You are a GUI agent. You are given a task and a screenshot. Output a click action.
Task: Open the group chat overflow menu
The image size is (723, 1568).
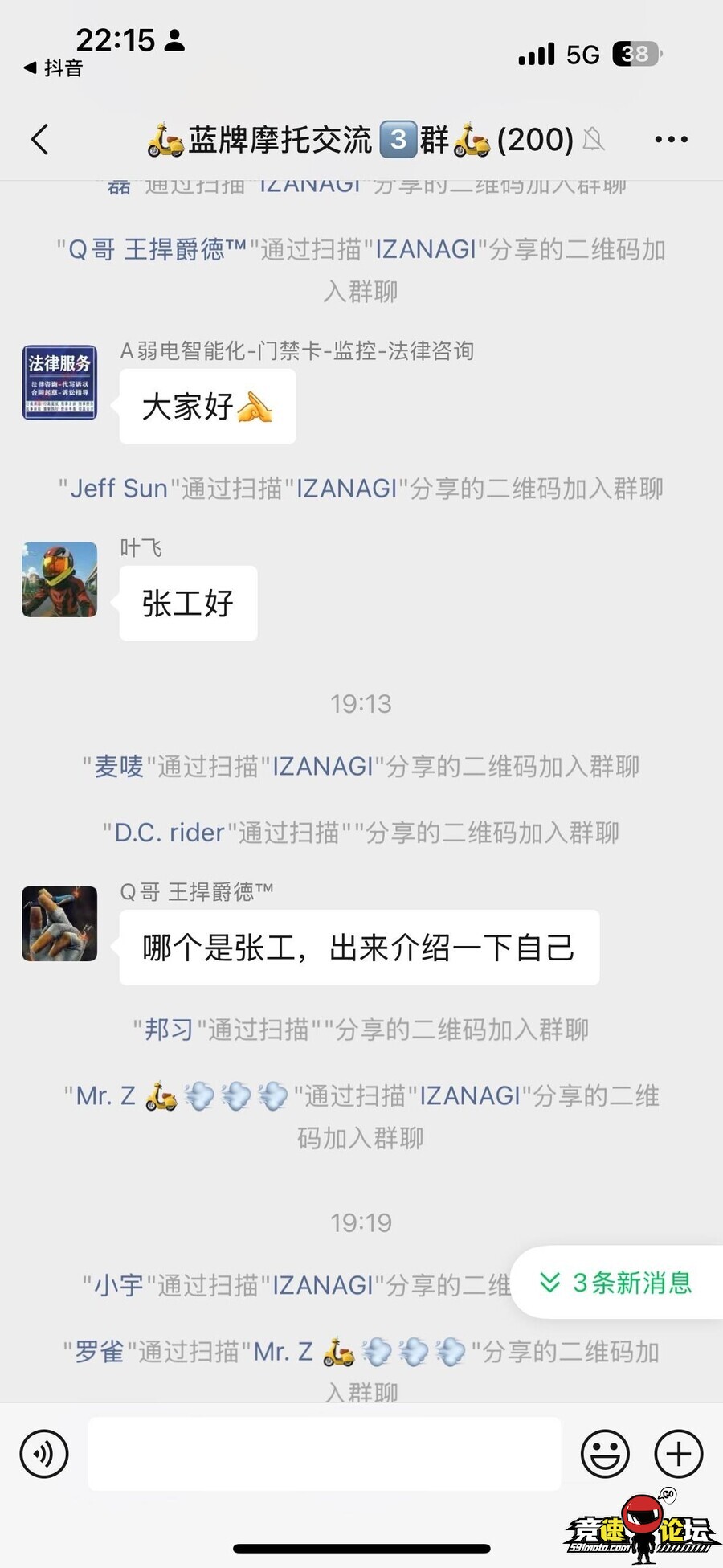[x=671, y=139]
